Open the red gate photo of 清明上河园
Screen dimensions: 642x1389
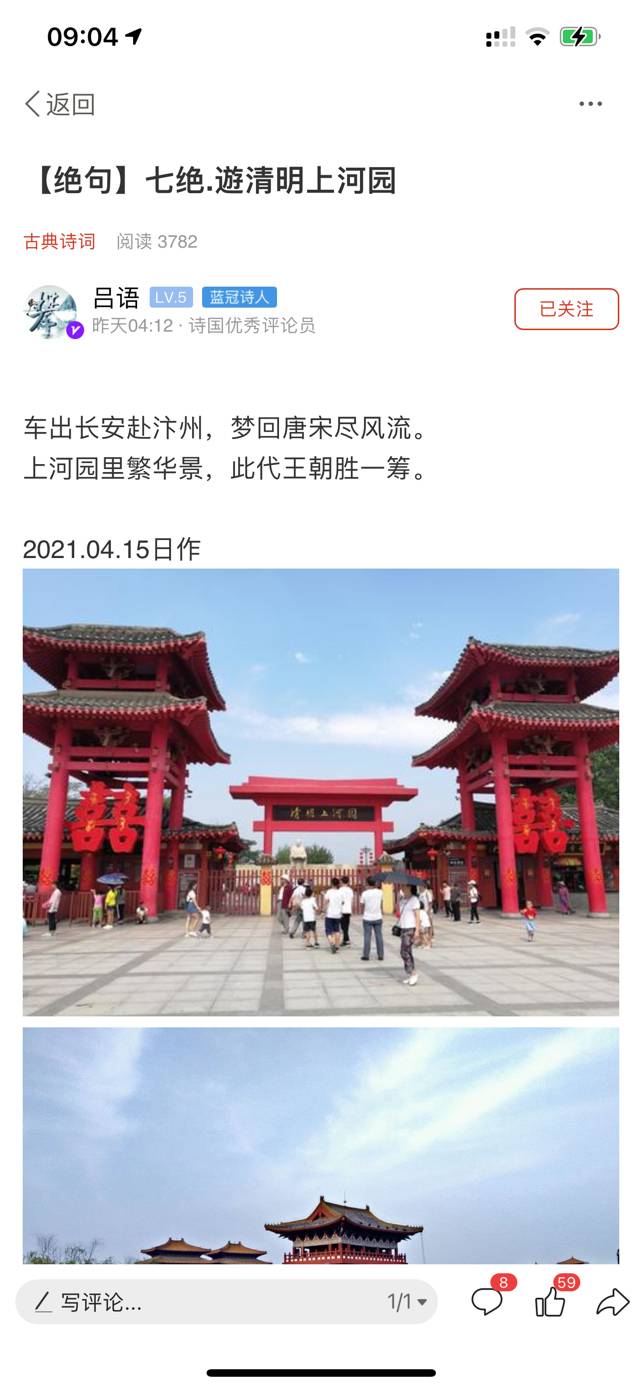coord(321,791)
